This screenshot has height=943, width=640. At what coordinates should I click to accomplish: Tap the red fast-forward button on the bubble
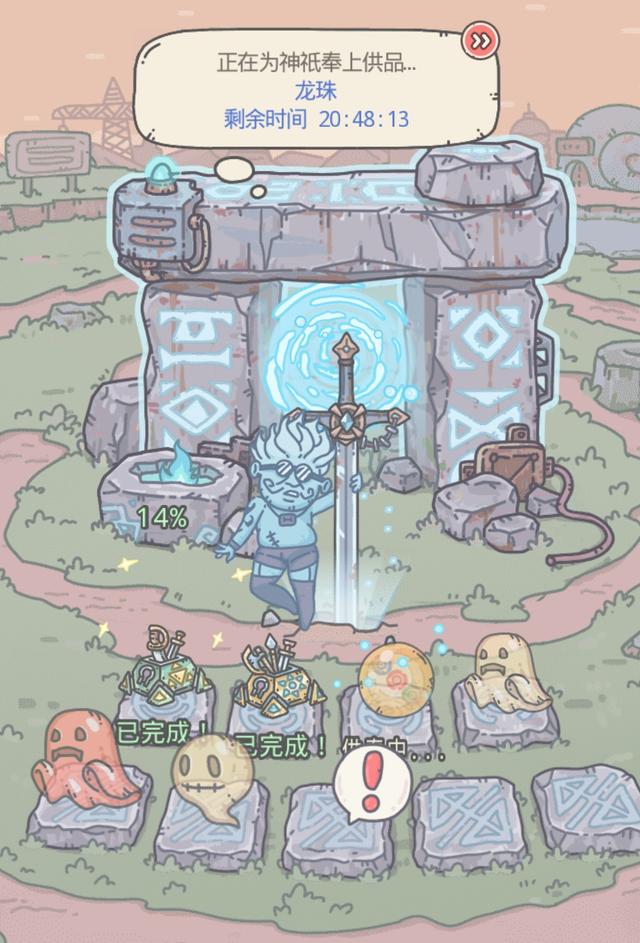click(480, 41)
